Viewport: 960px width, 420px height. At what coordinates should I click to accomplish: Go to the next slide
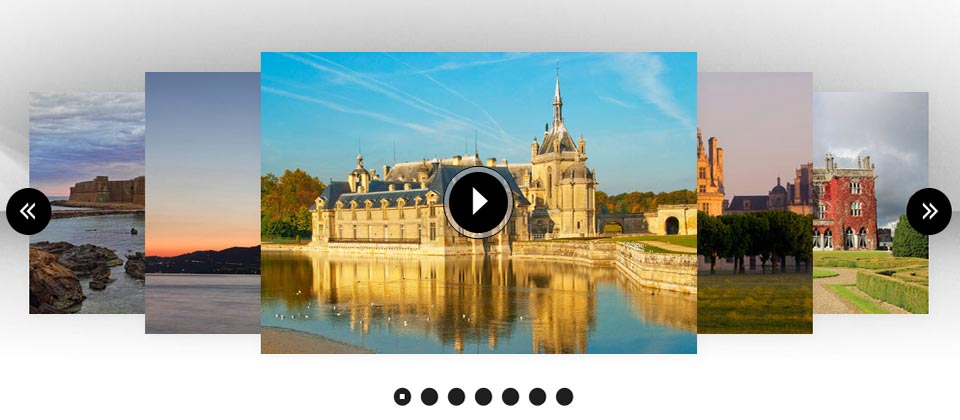pos(929,211)
